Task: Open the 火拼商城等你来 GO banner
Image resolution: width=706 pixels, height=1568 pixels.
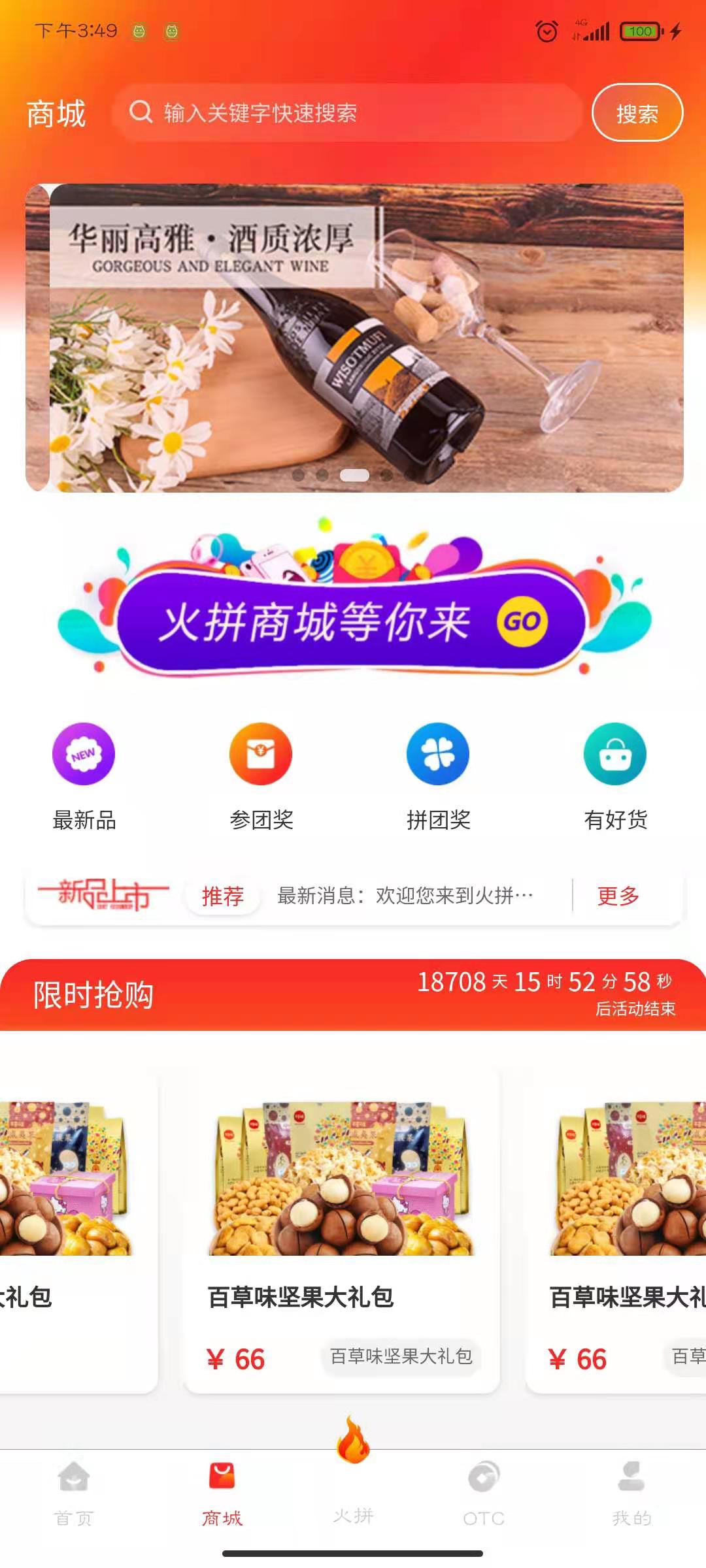Action: (353, 621)
